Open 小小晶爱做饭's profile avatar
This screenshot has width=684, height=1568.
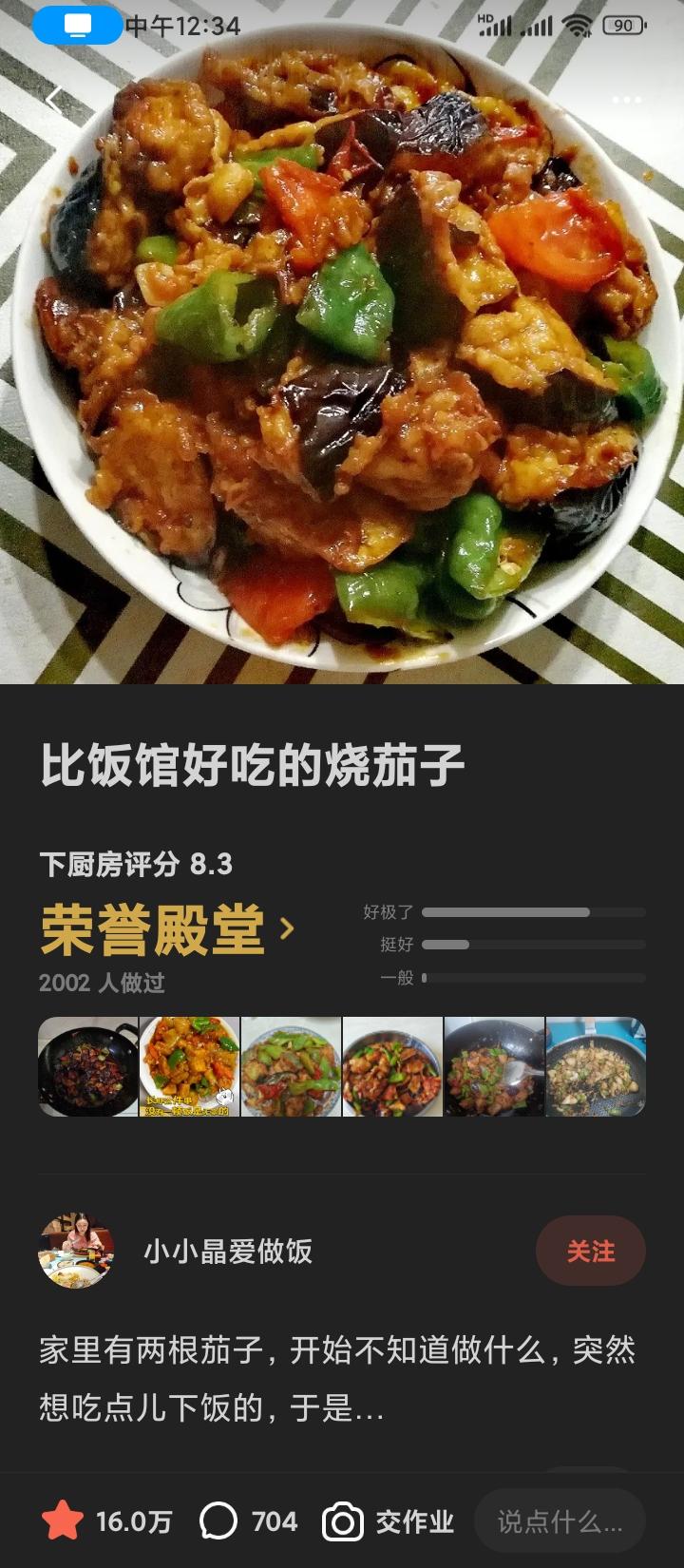click(76, 1251)
